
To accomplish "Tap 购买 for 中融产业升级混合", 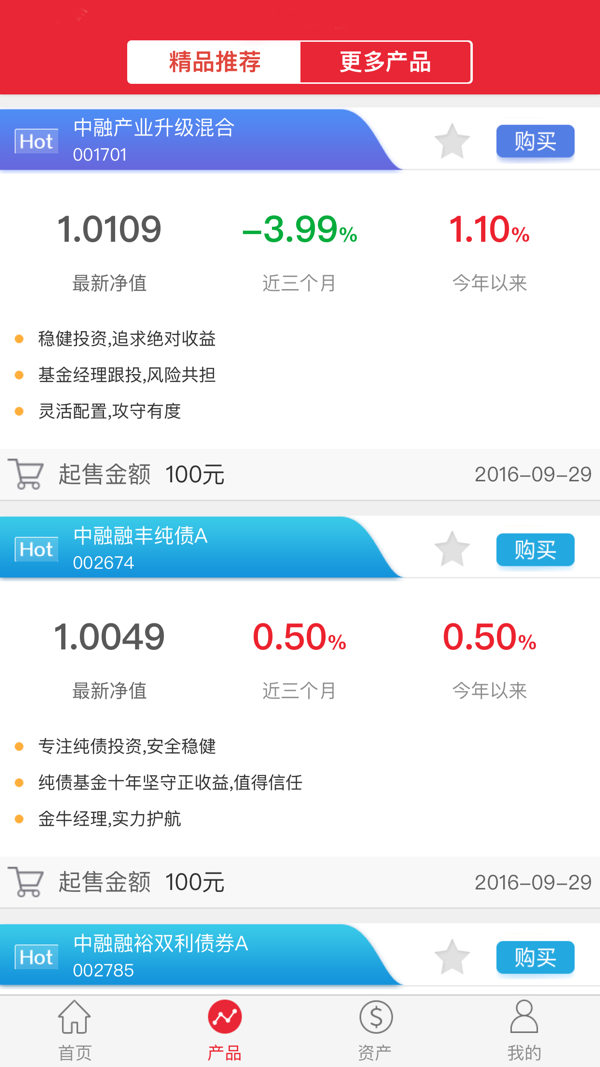I will tap(535, 142).
